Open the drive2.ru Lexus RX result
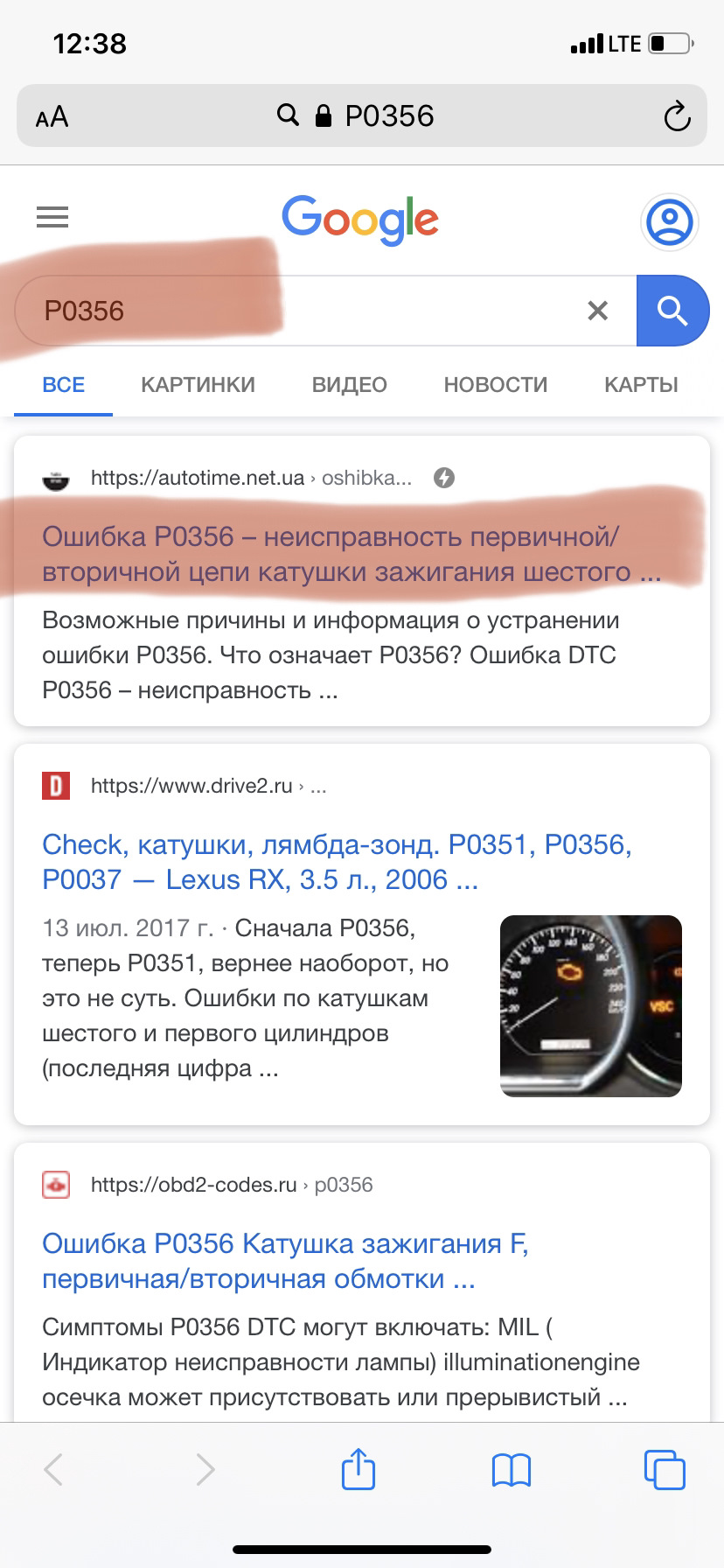 pos(337,862)
